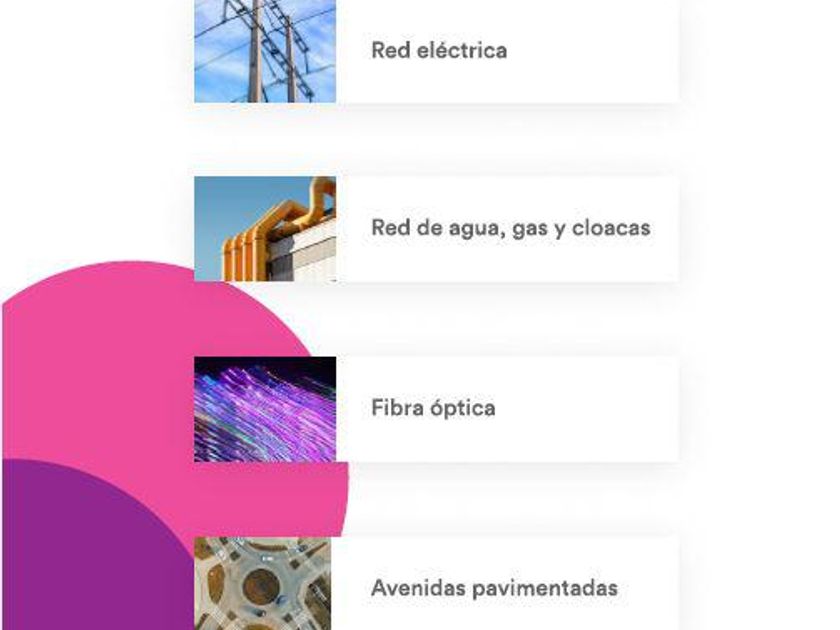Open the Red eléctrica card
The height and width of the screenshot is (630, 840).
coord(437,50)
